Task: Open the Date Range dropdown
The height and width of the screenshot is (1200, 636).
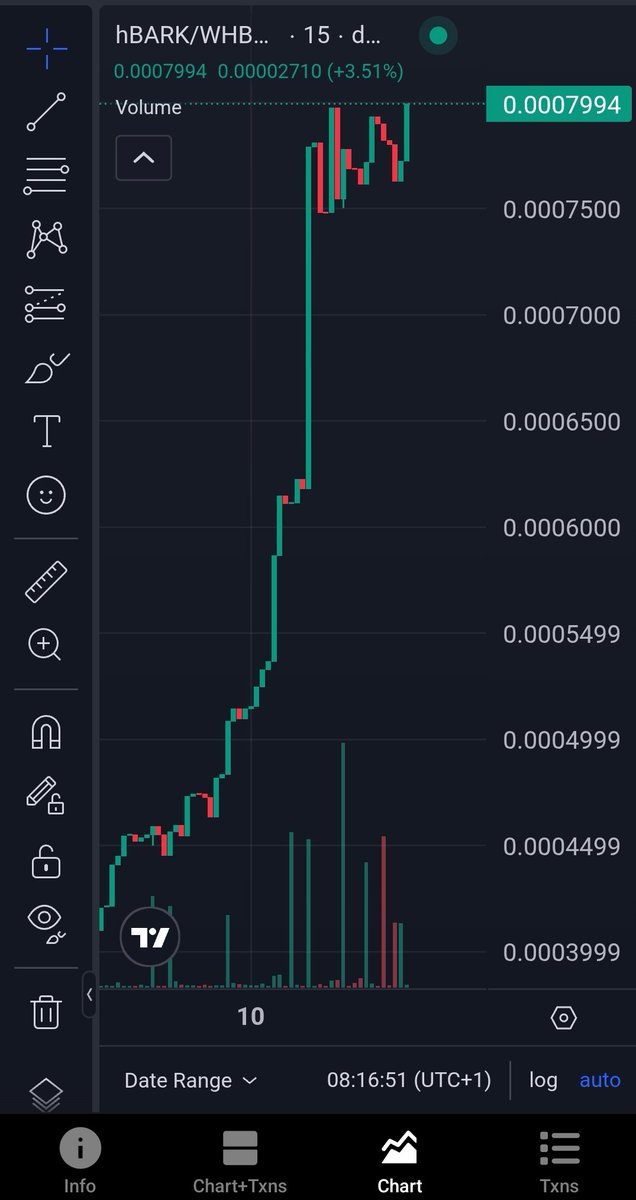Action: coord(190,1080)
